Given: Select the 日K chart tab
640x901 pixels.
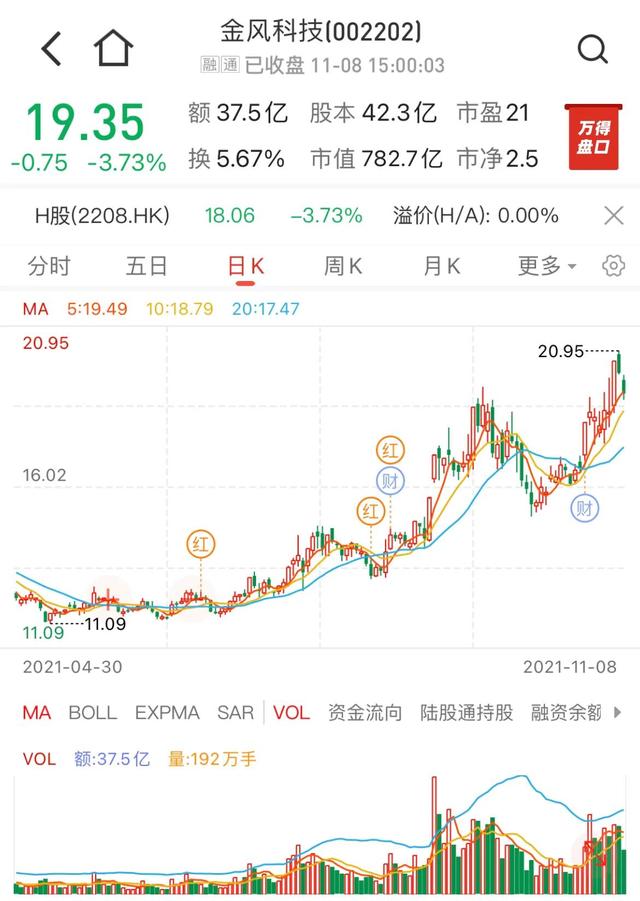Looking at the screenshot, I should point(245,266).
